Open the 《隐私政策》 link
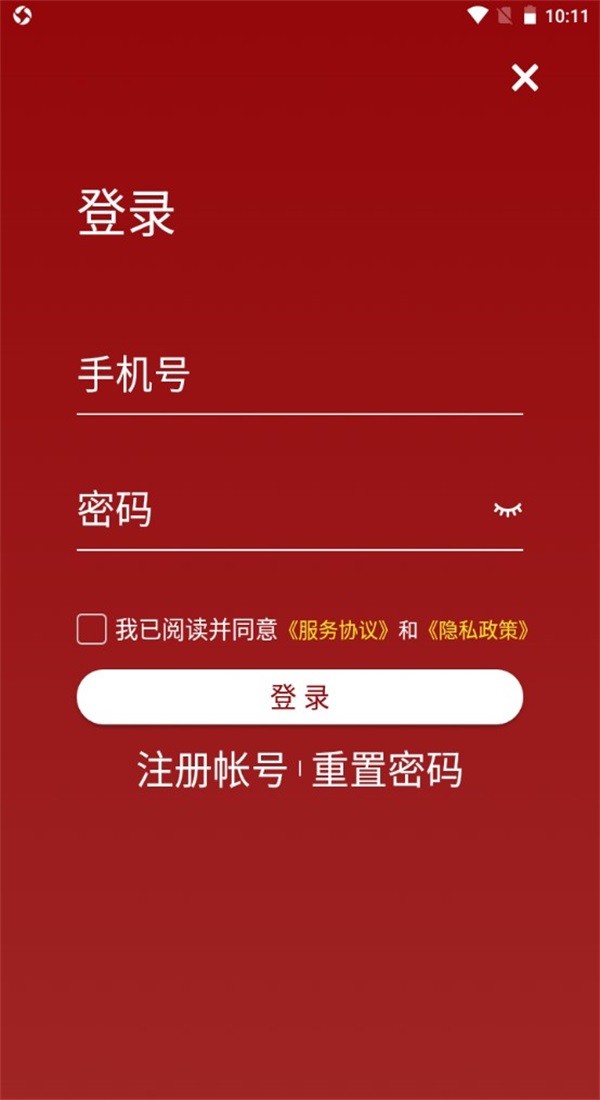 pos(476,630)
